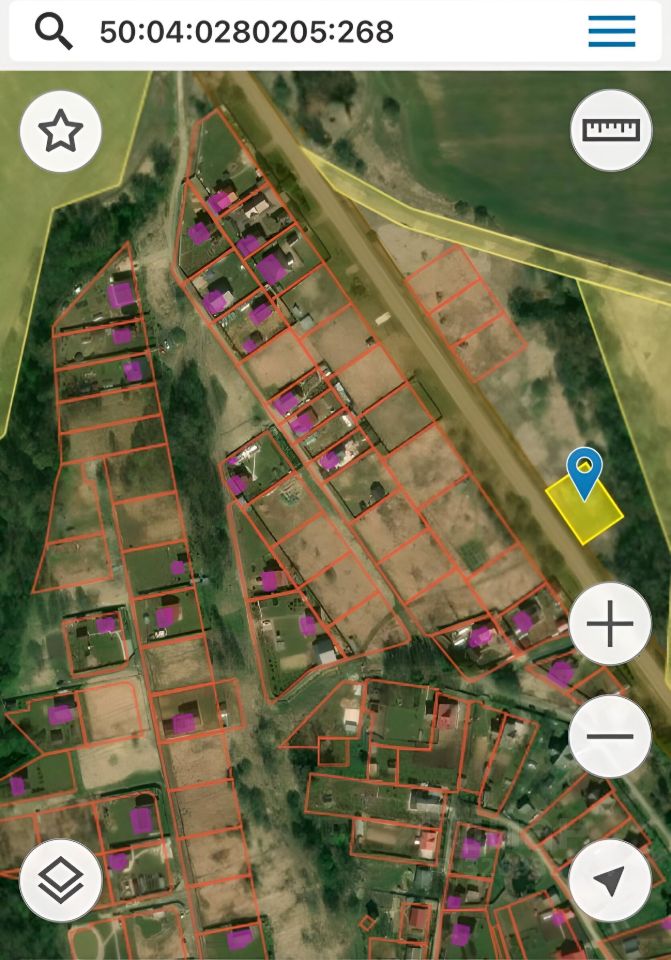Activate the ruler measurement tool

(x=610, y=130)
